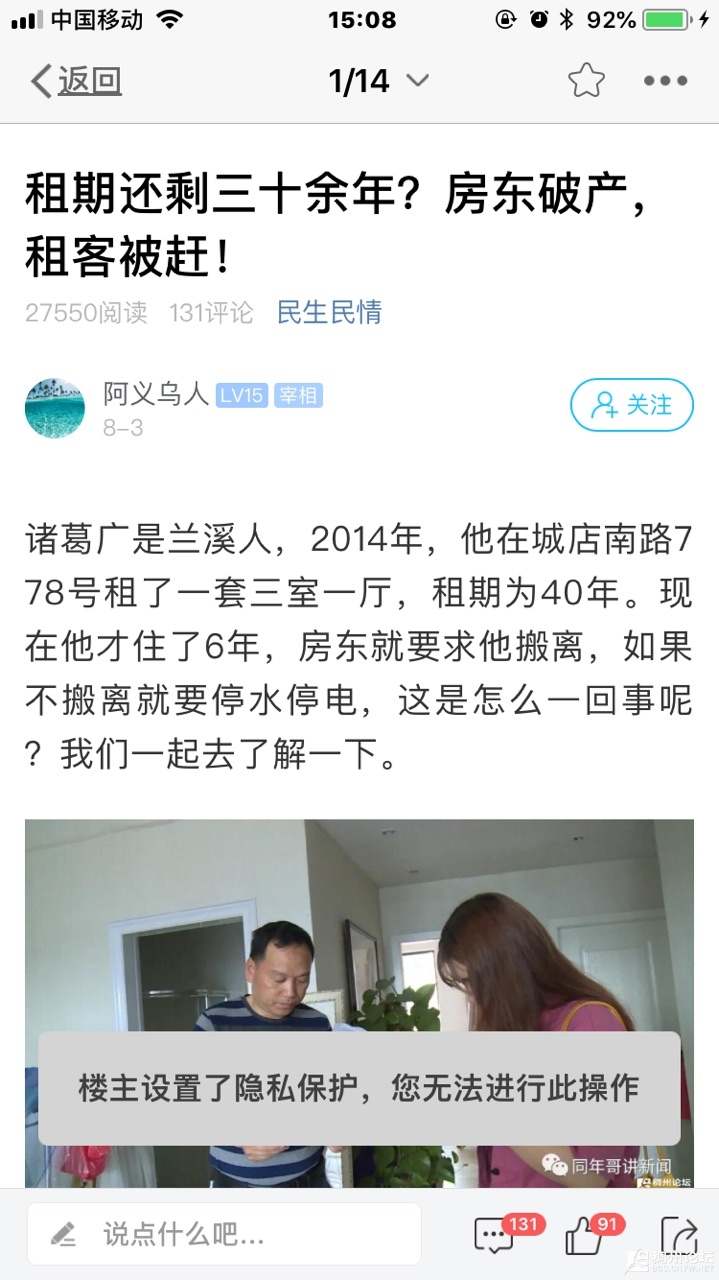Open the article photo of two people
719x1280 pixels.
[359, 920]
